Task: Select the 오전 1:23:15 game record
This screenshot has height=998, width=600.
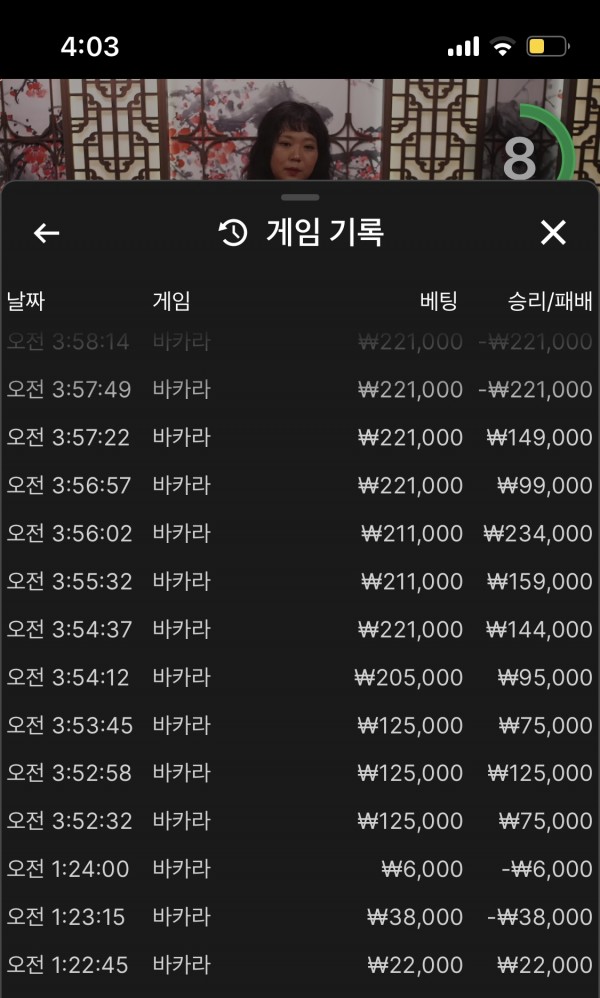Action: coord(300,917)
